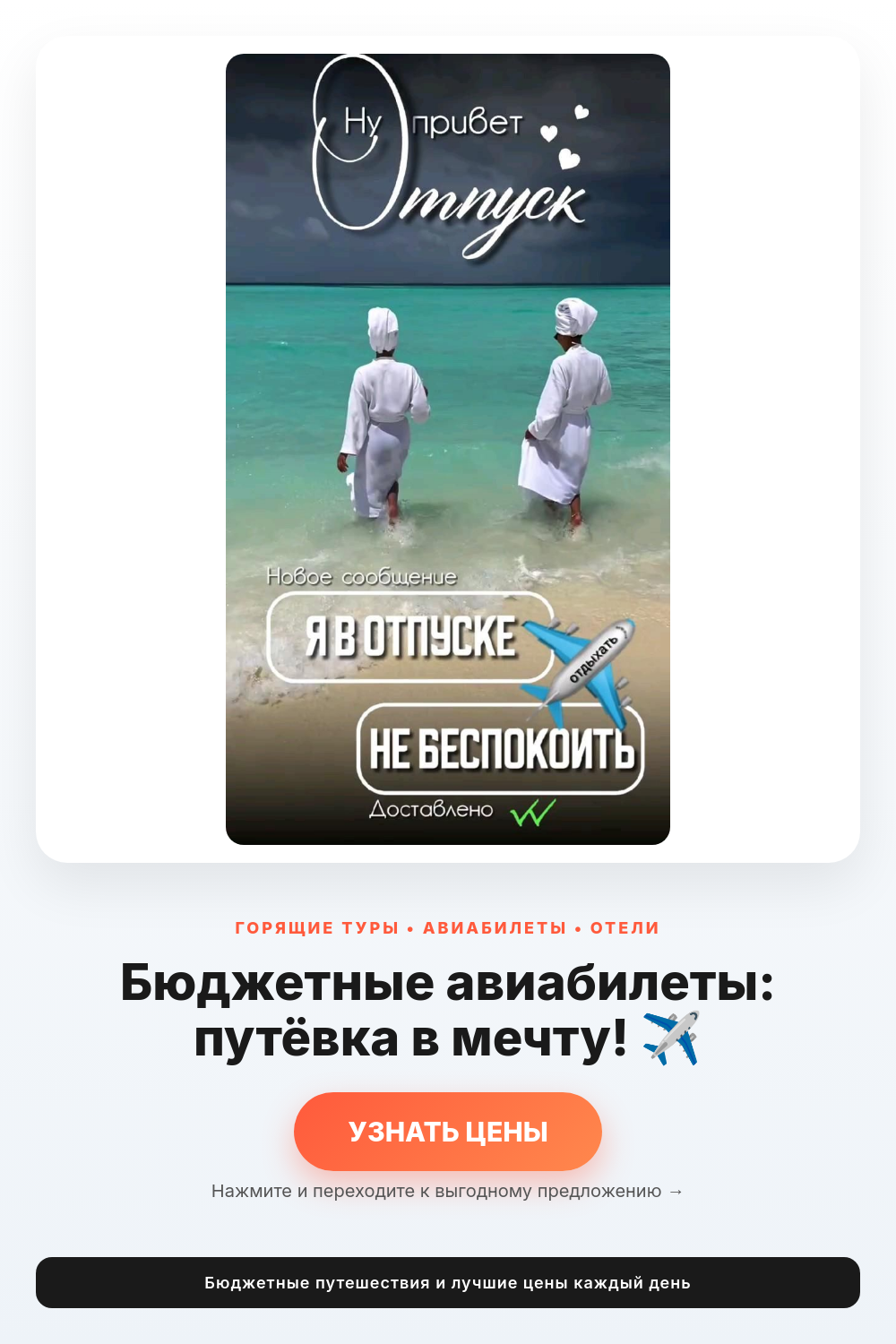Tap the УЗНАТЬ ЦЕНЫ button
The height and width of the screenshot is (1344, 896).
click(448, 1131)
